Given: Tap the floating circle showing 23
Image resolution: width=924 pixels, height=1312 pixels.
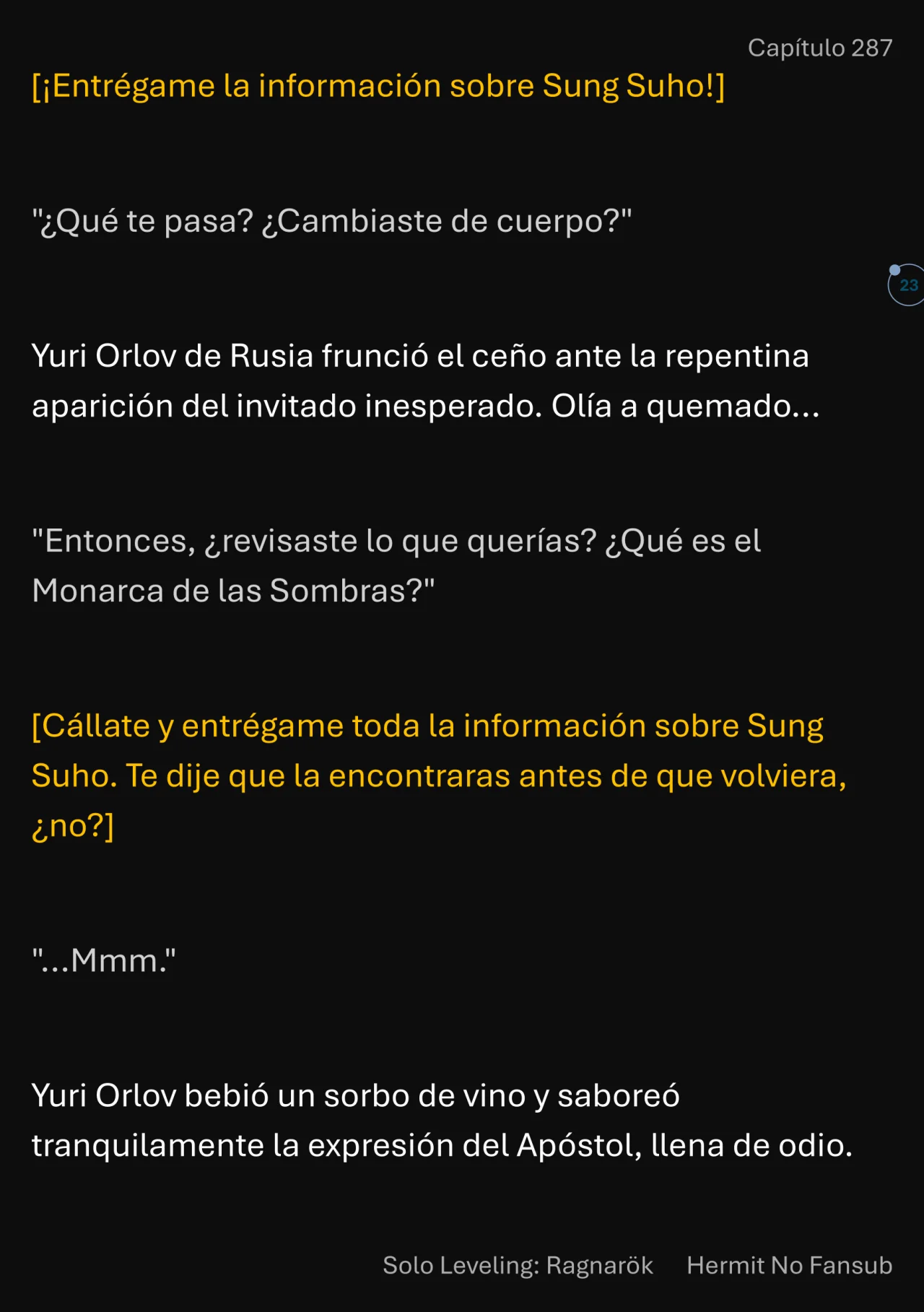Looking at the screenshot, I should coord(907,285).
